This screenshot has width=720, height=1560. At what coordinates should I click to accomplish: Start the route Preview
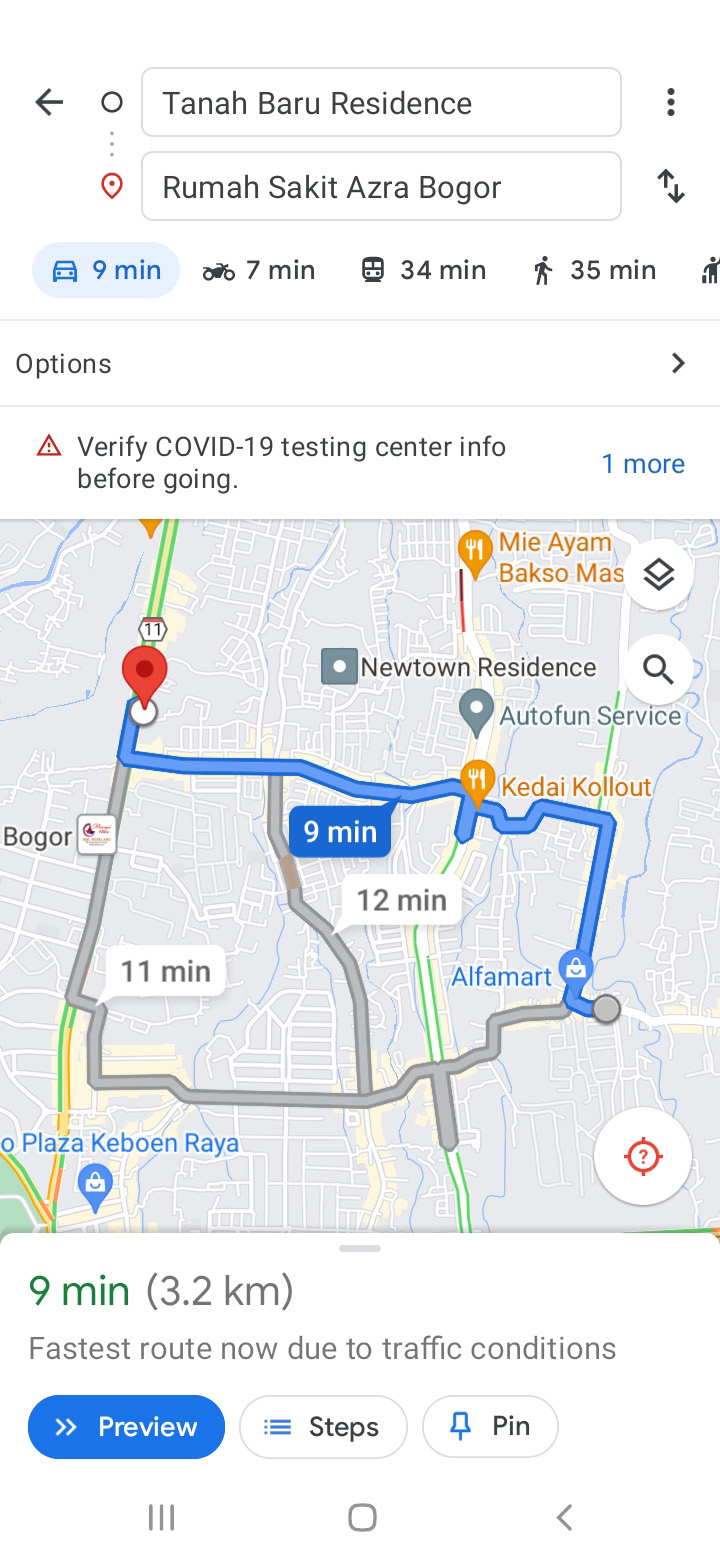(126, 1427)
